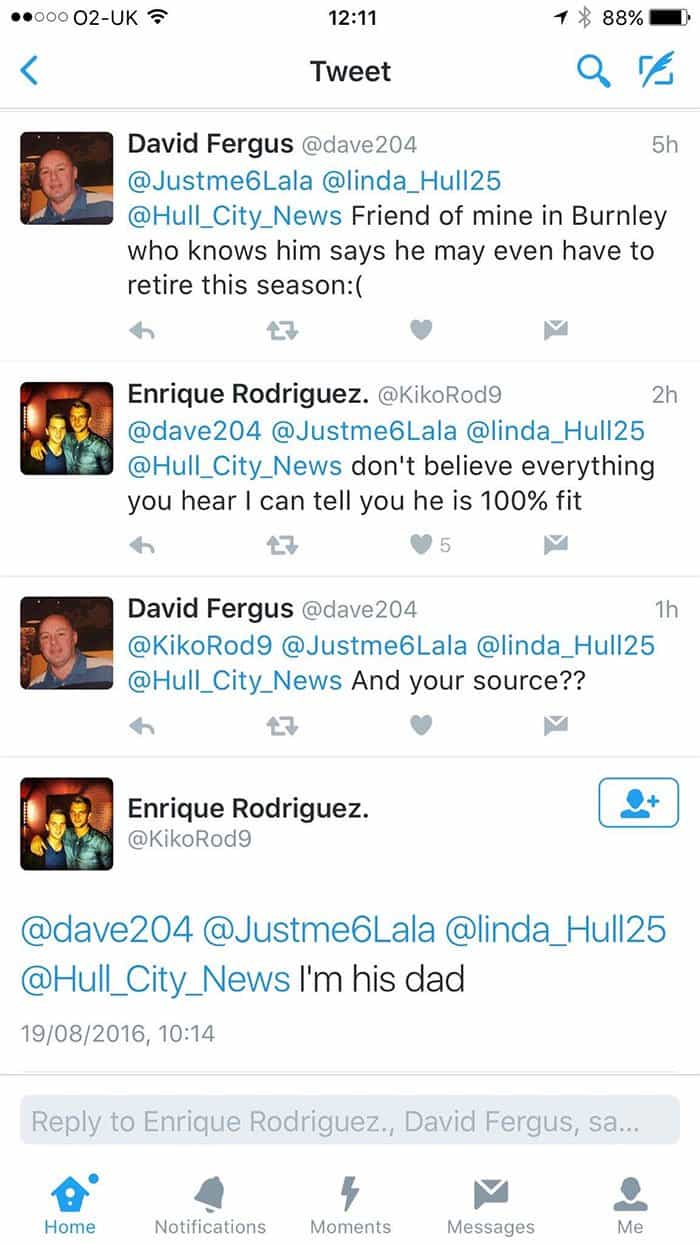Image resolution: width=700 pixels, height=1244 pixels.
Task: Open the Notifications tab
Action: tap(210, 1204)
